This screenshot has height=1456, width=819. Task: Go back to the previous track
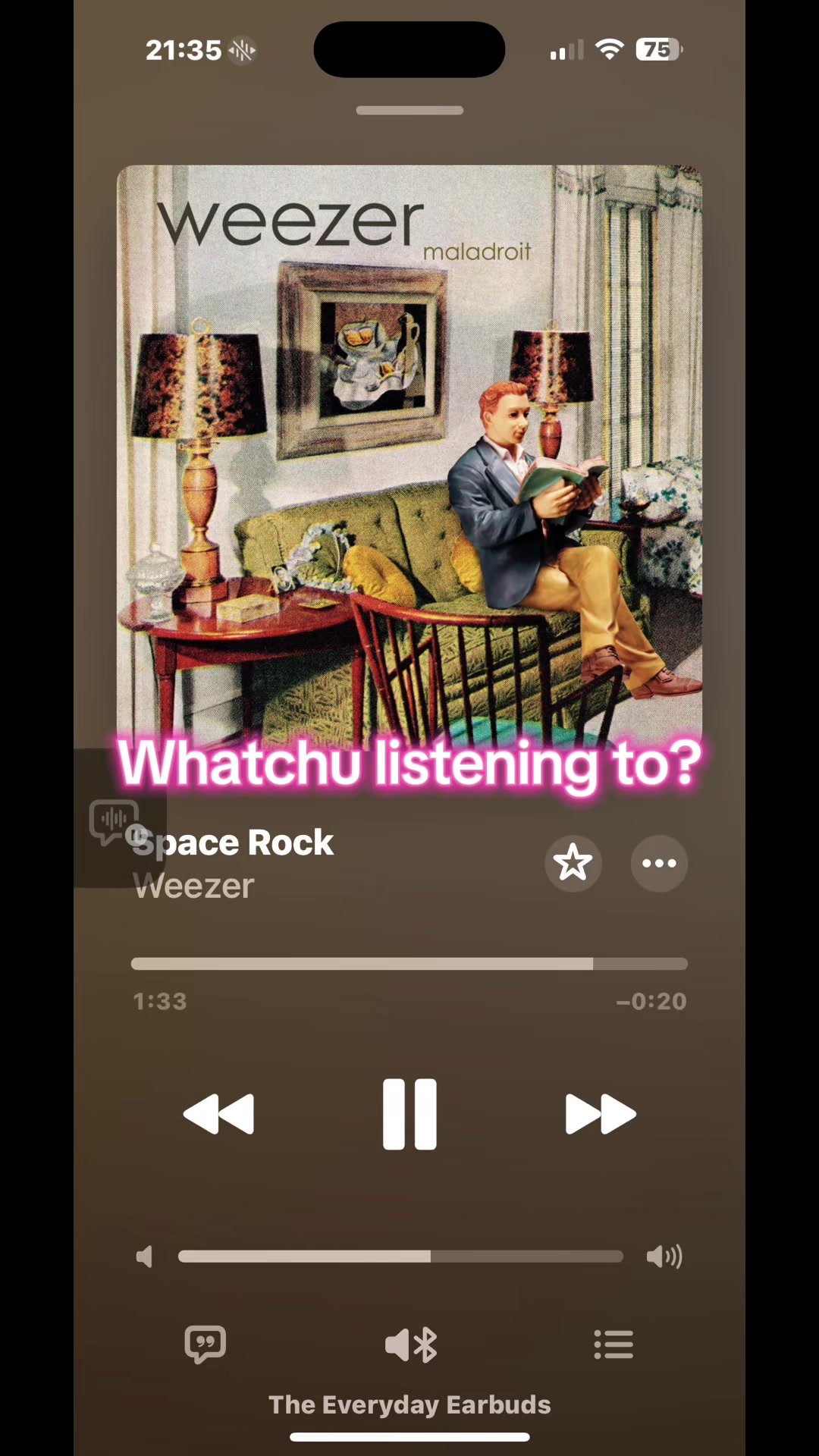pyautogui.click(x=219, y=1114)
